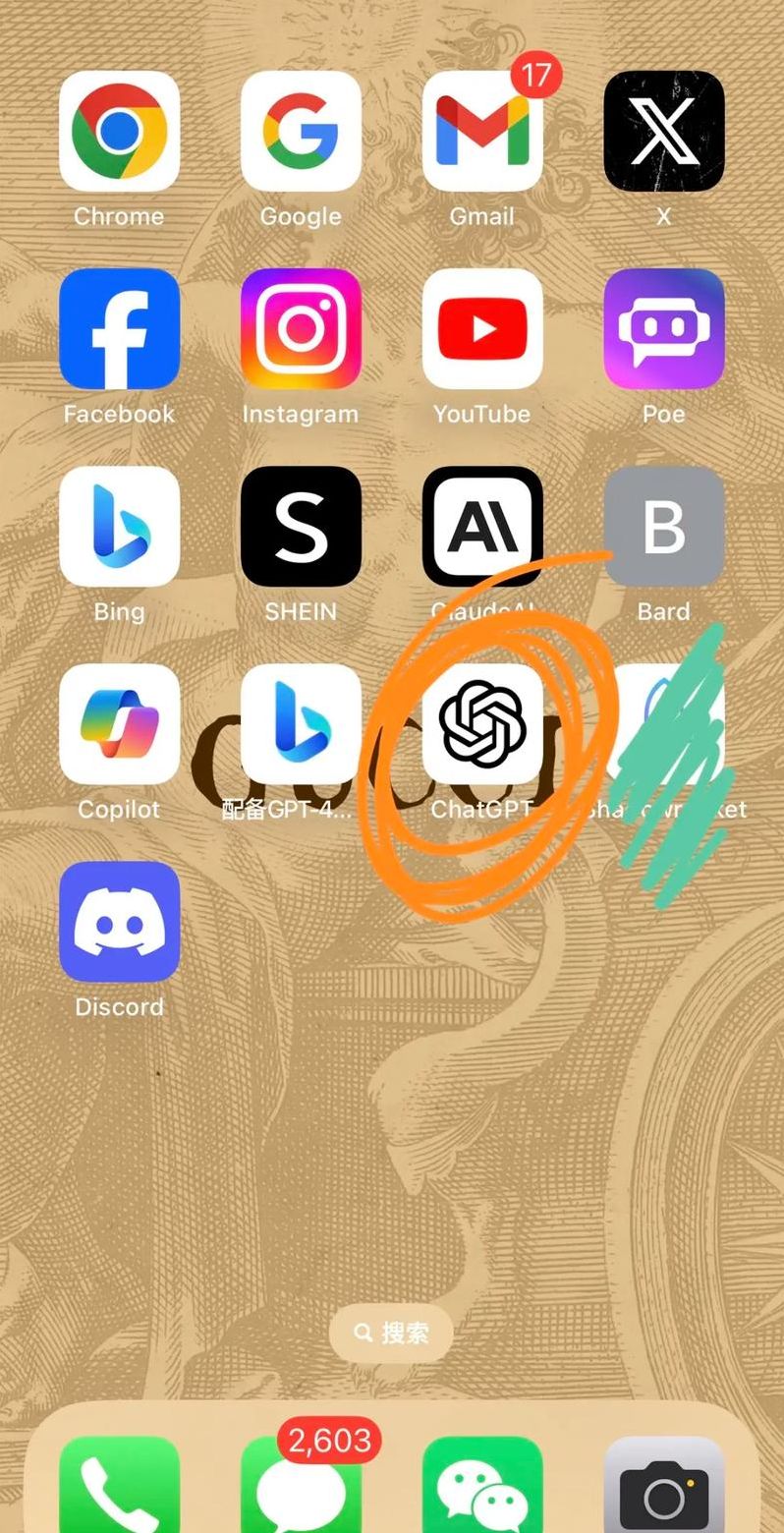Open the Chrome browser app

point(119,131)
